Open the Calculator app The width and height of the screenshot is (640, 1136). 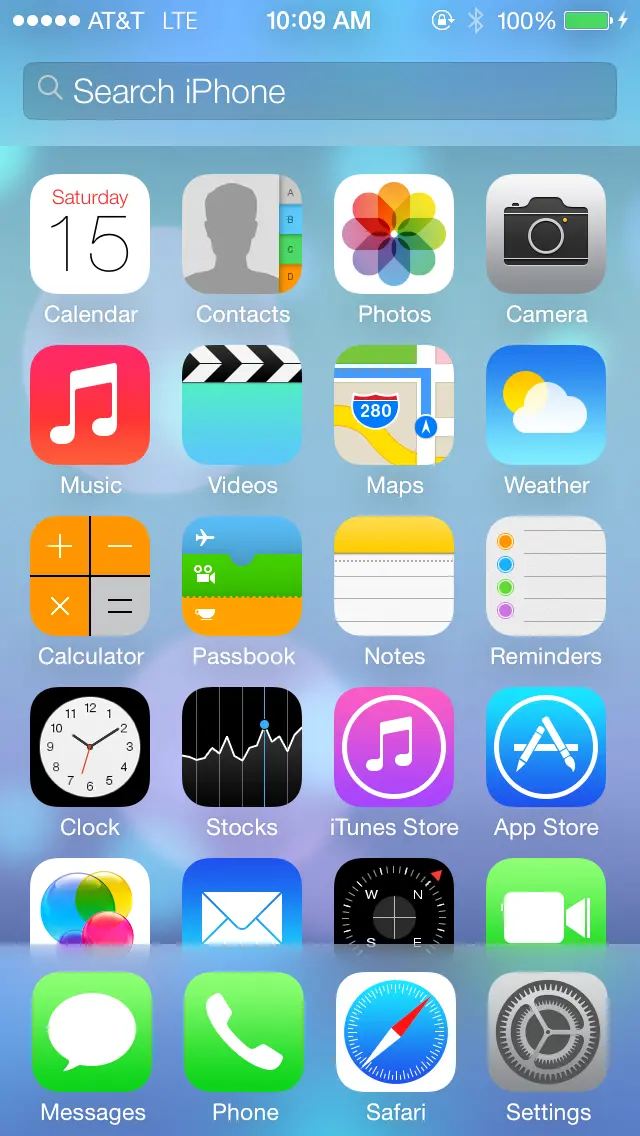pos(90,576)
